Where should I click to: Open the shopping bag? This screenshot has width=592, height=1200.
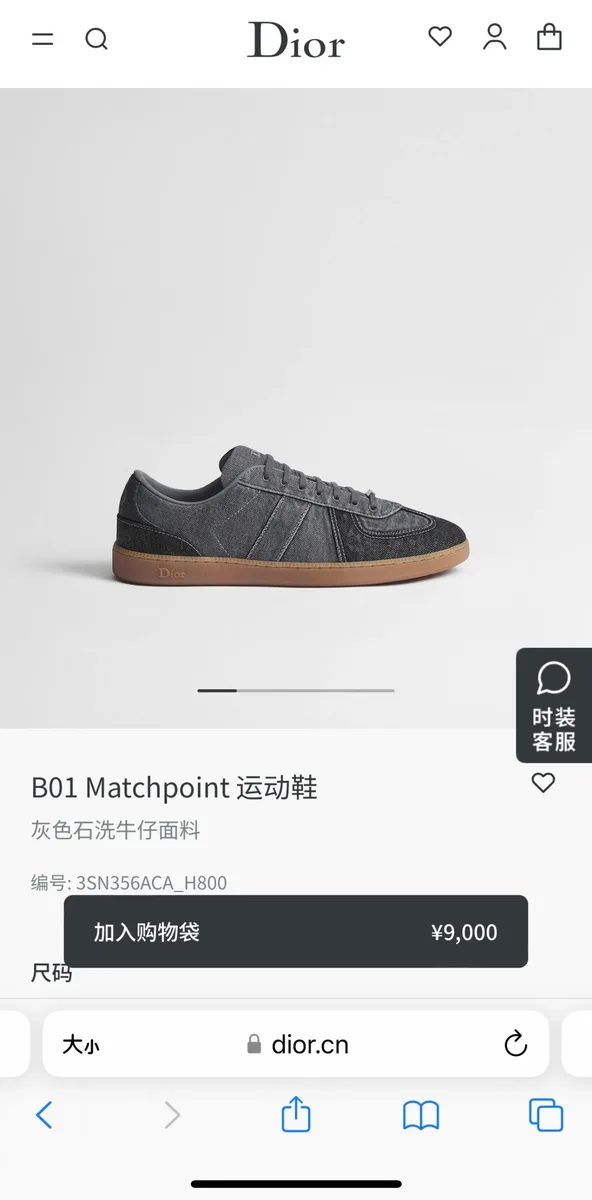tap(549, 37)
